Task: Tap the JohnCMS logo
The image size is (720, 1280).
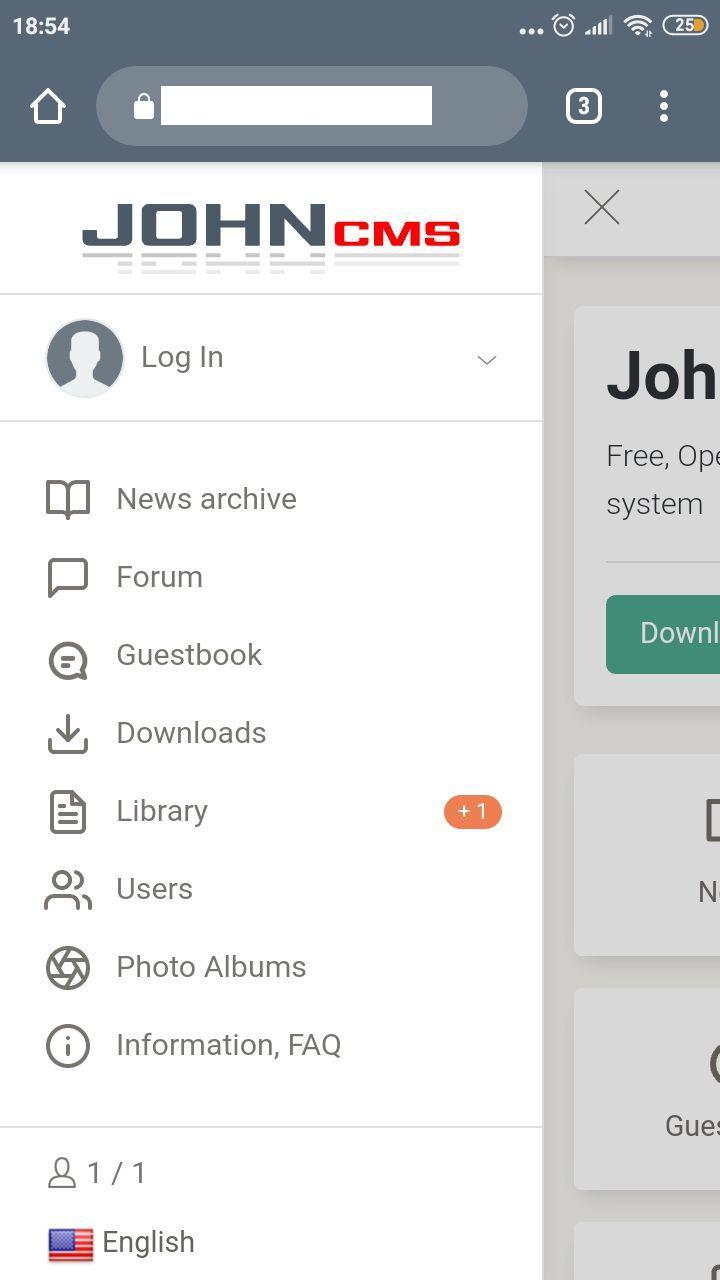Action: click(271, 236)
